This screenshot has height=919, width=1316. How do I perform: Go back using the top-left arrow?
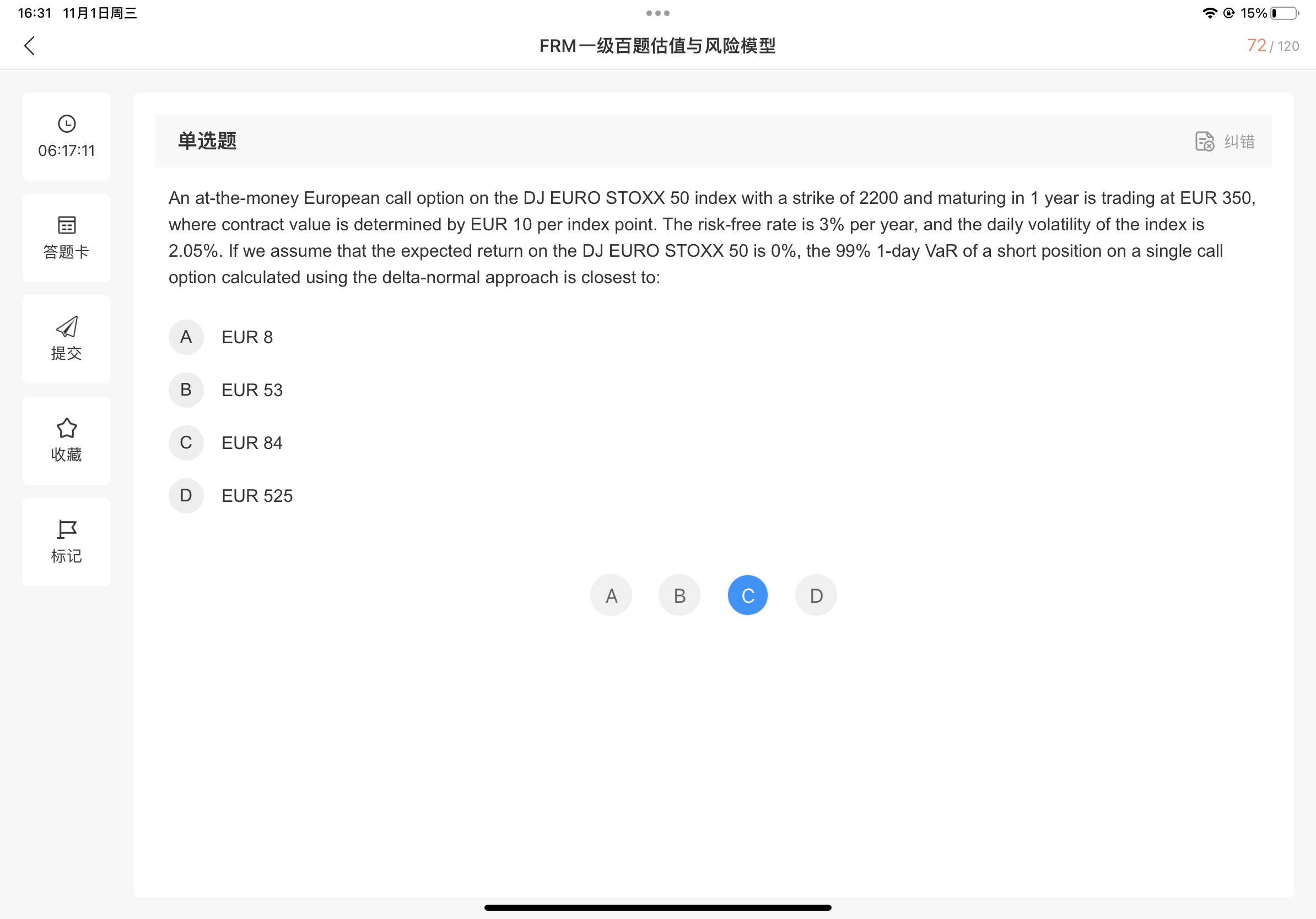coord(30,46)
